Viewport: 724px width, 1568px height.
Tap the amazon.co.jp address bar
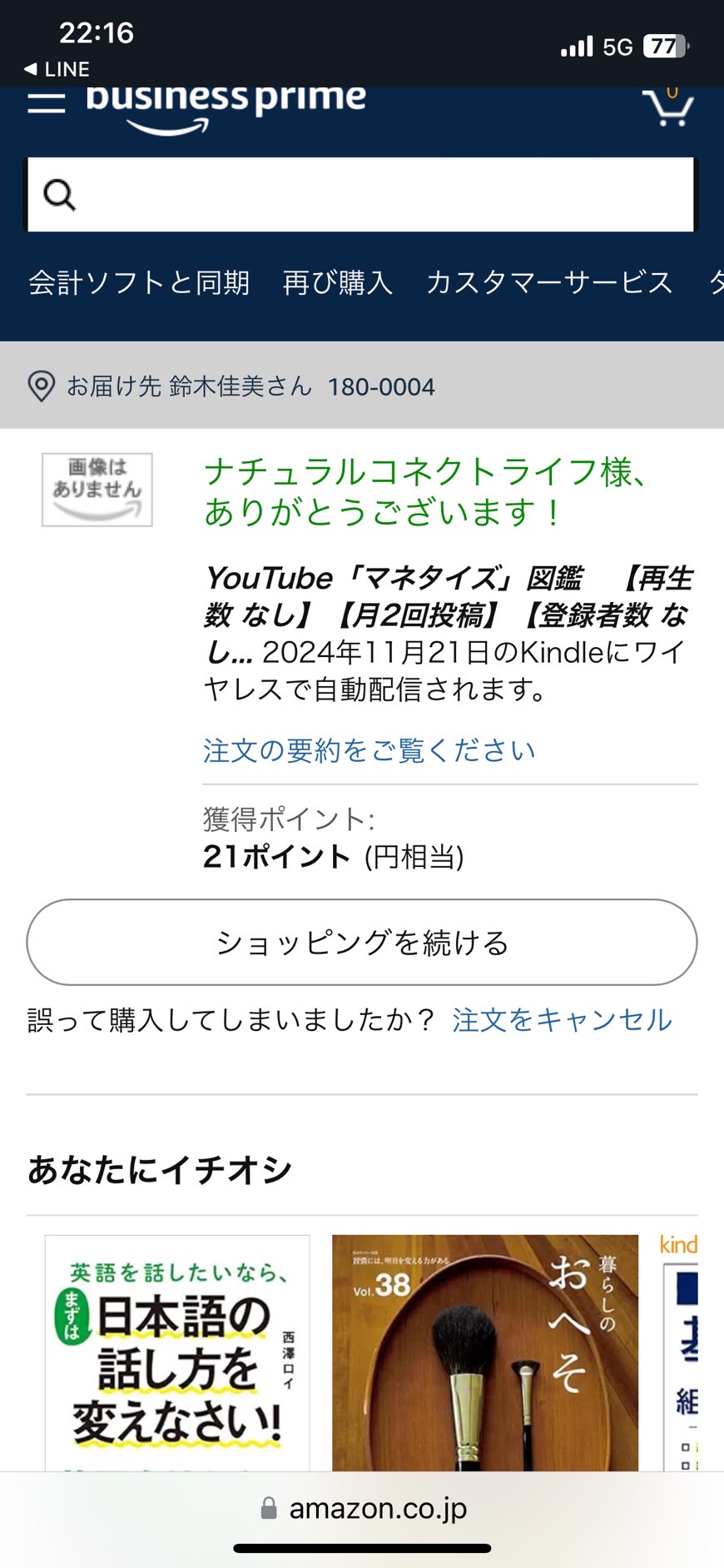click(364, 1508)
